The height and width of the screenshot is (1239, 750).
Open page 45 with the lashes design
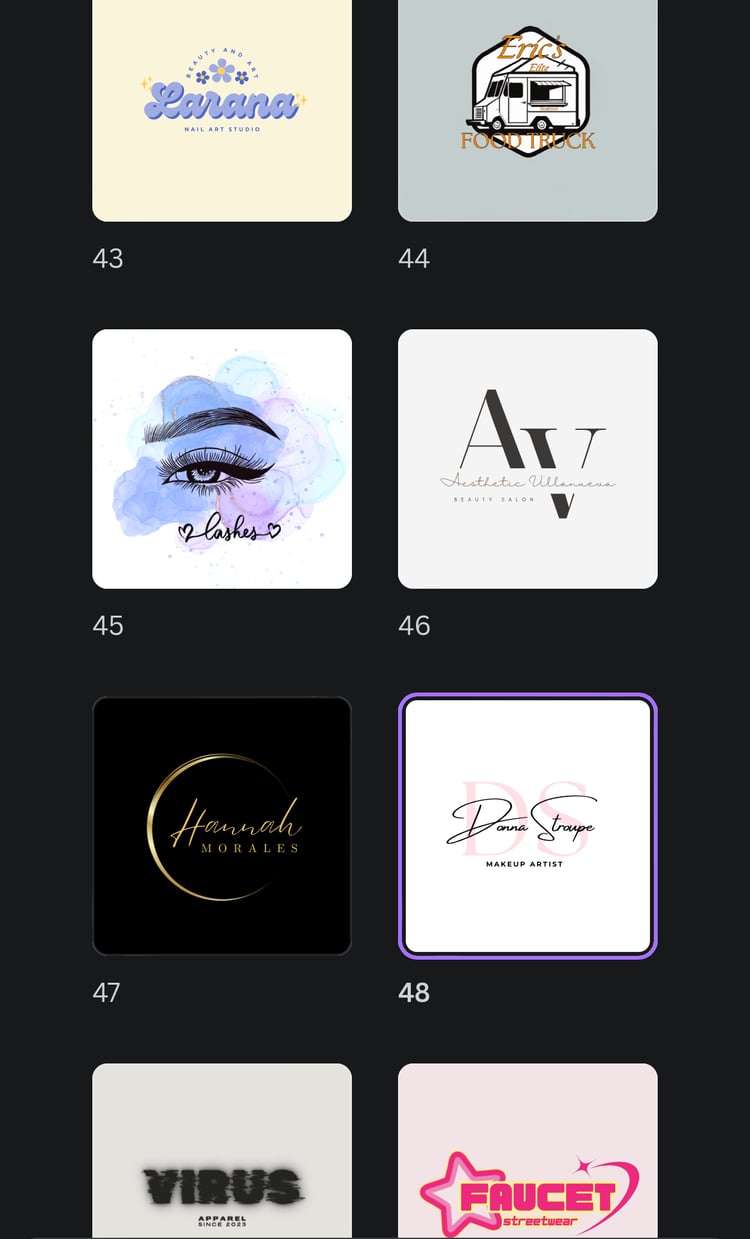[222, 459]
